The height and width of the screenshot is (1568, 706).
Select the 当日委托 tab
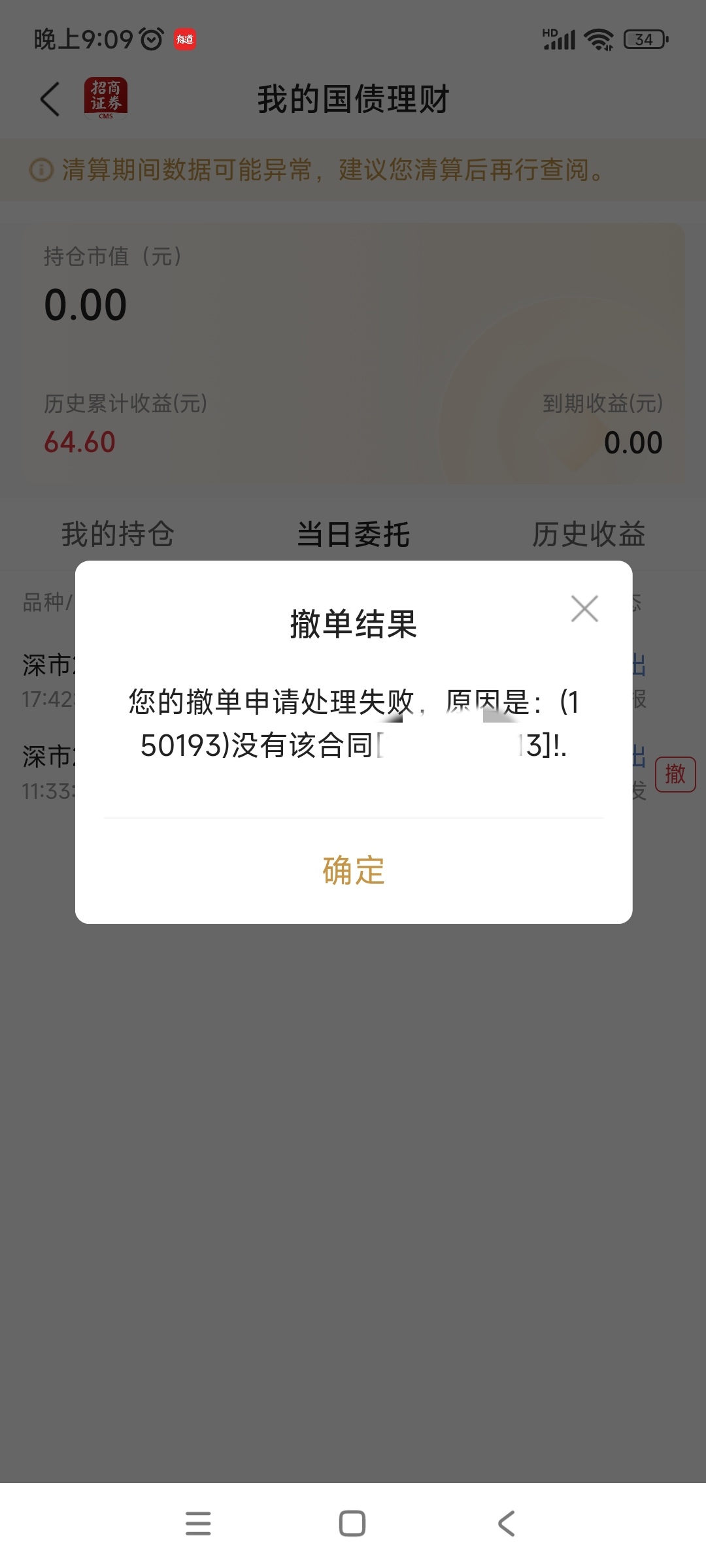[x=353, y=534]
